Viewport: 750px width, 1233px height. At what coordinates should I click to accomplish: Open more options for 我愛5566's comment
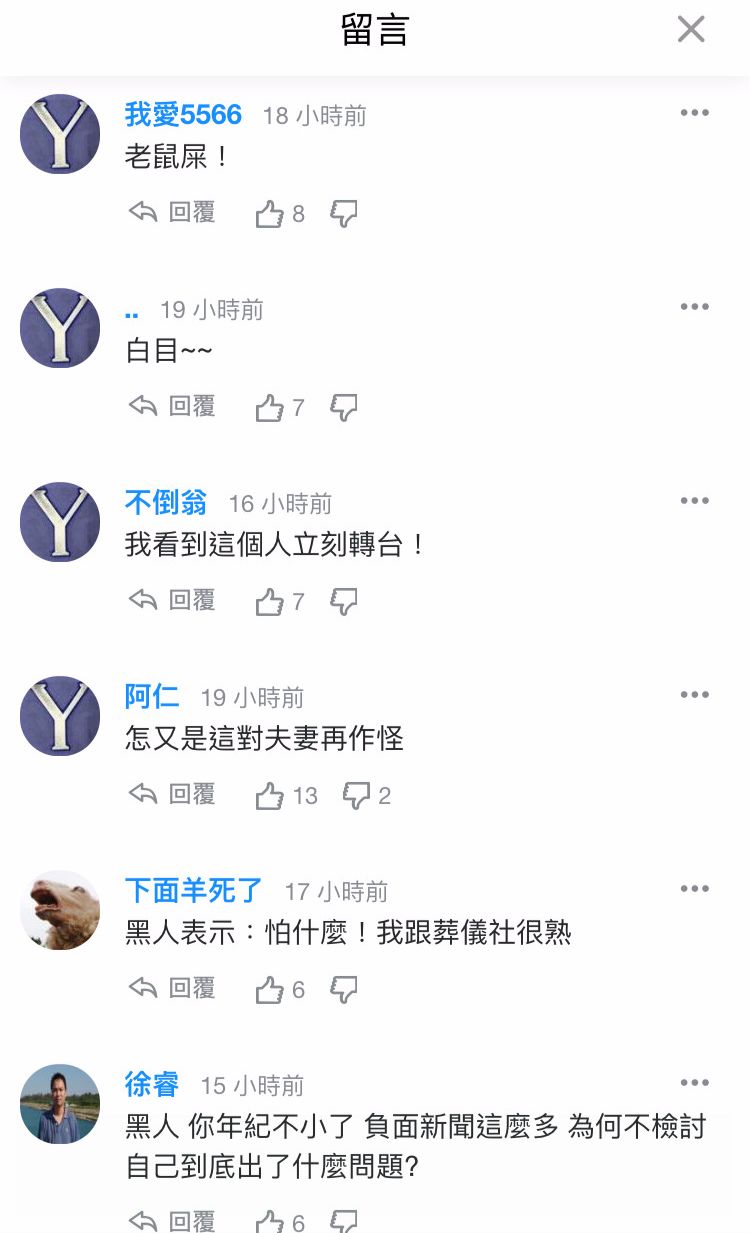694,113
